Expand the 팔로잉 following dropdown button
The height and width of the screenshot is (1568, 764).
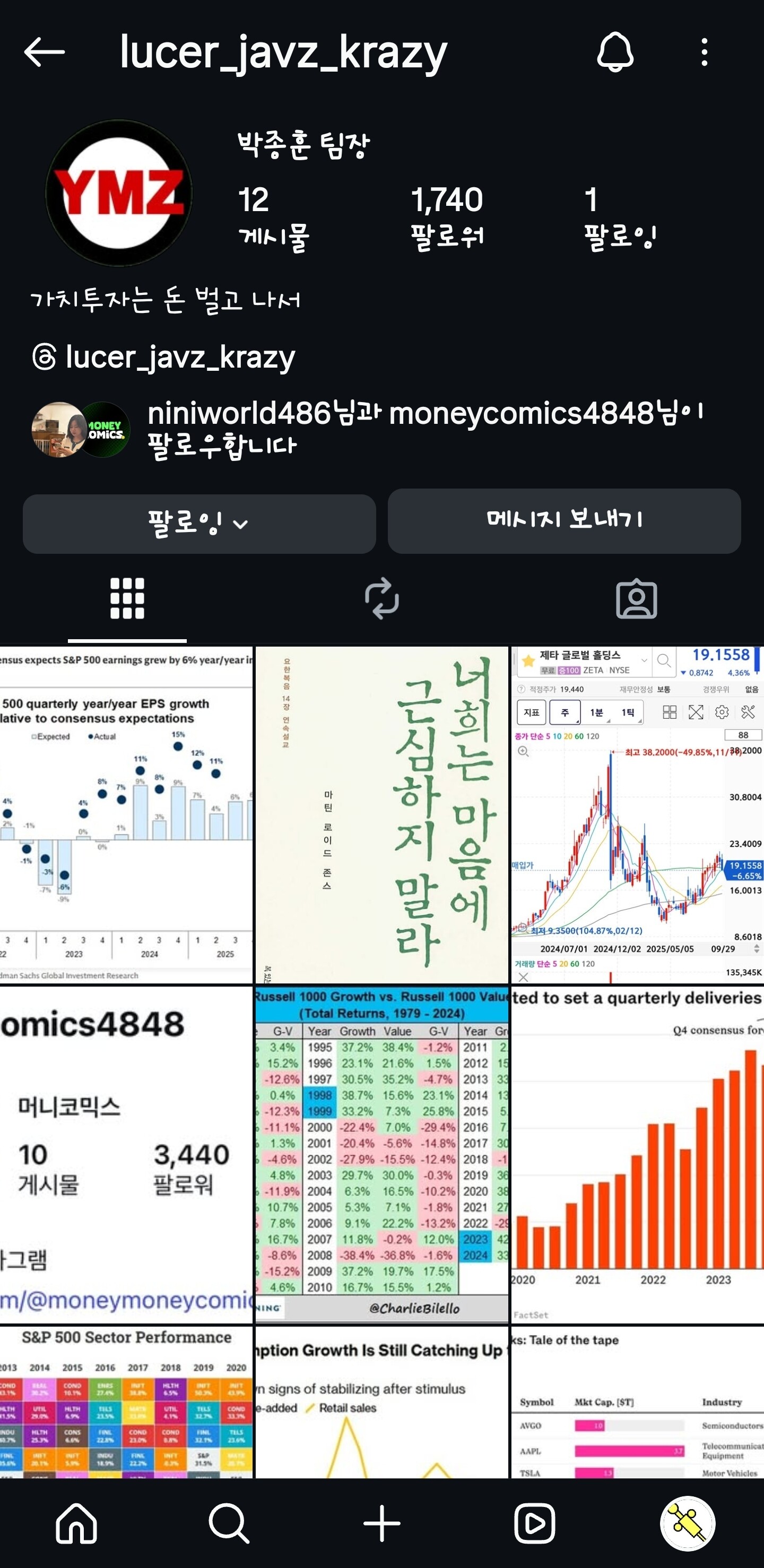199,524
